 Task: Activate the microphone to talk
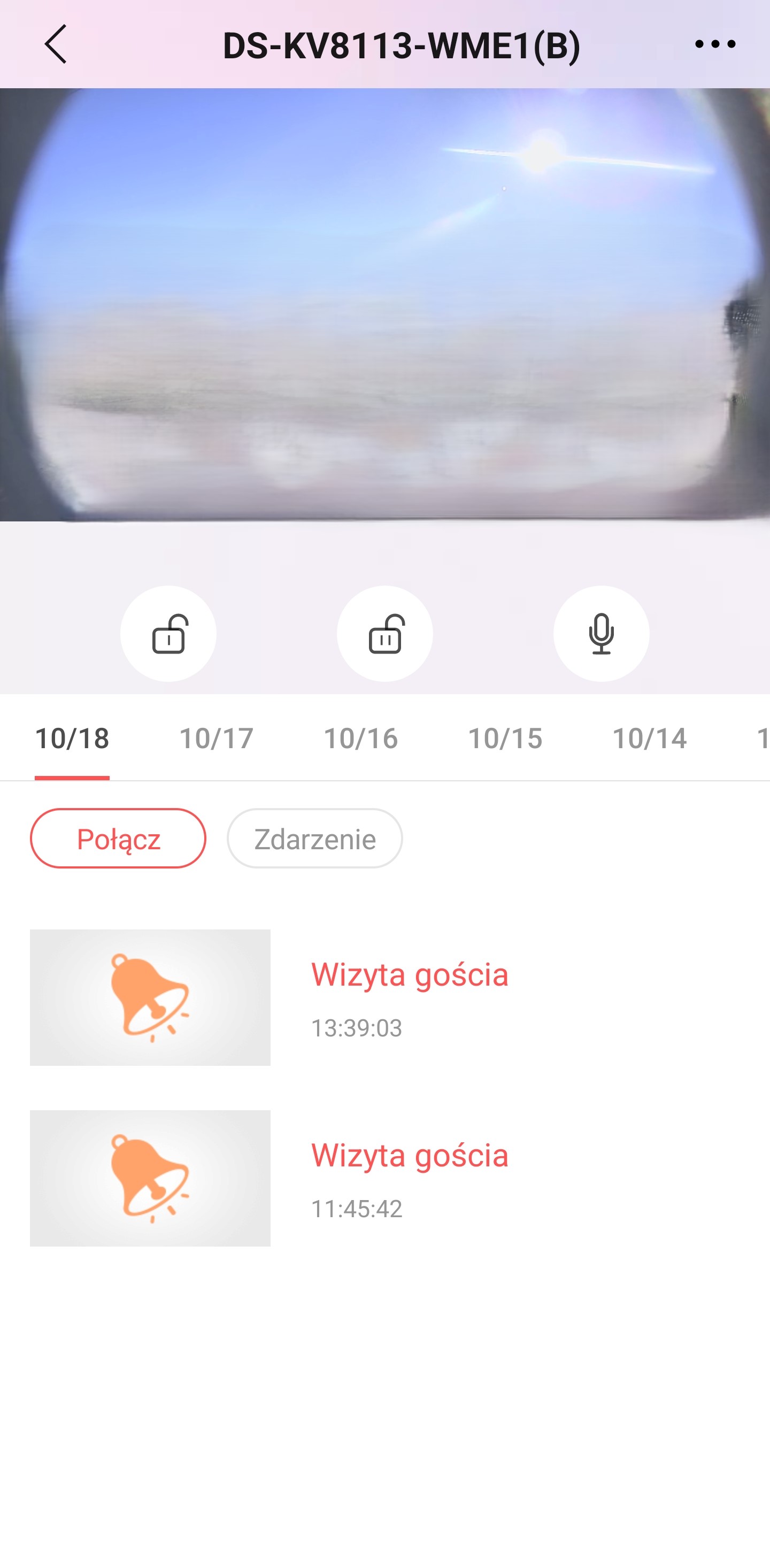click(601, 634)
